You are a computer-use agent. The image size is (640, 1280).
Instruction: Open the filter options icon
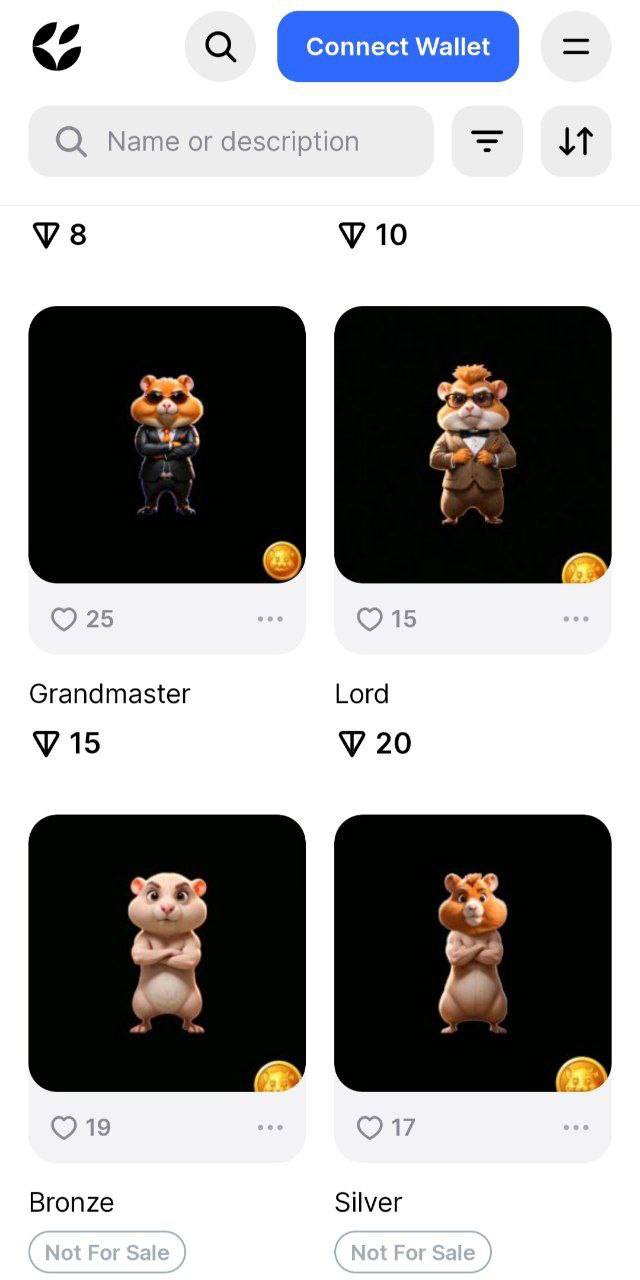487,141
